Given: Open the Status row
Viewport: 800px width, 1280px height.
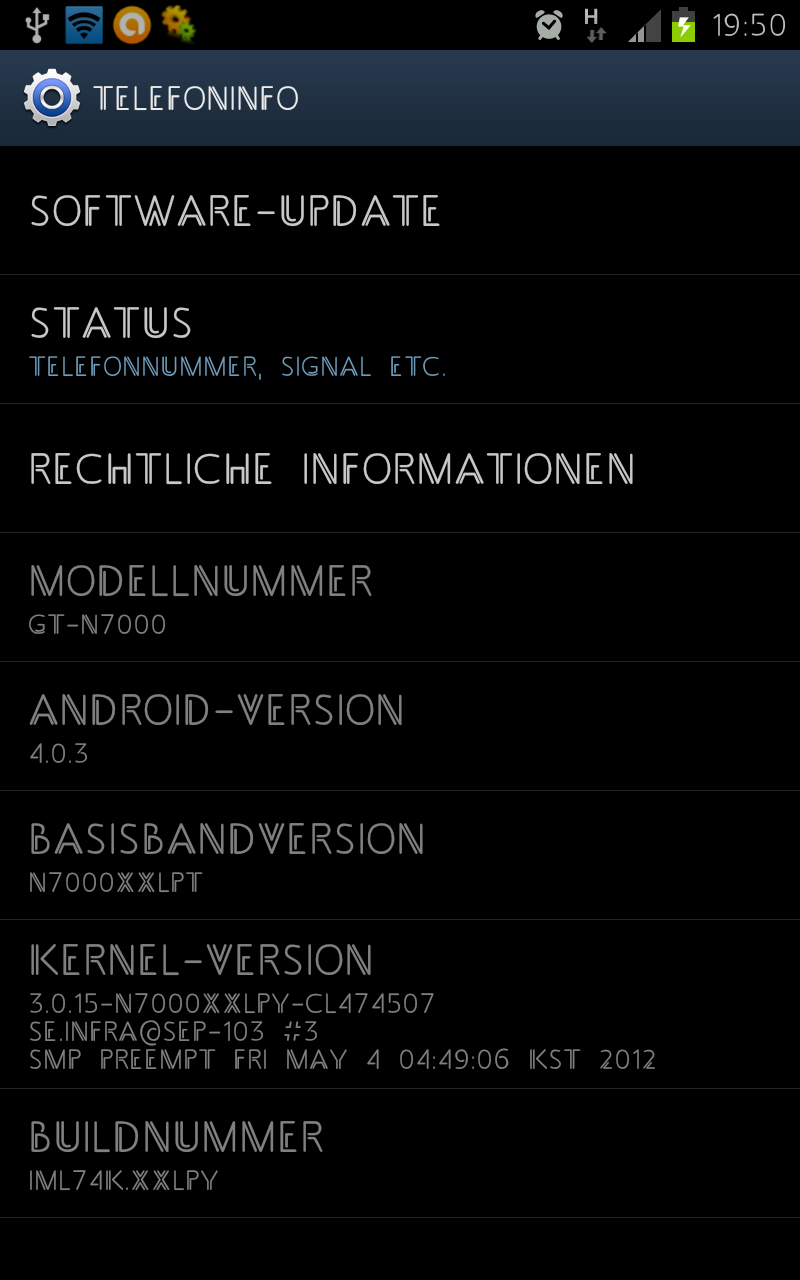Looking at the screenshot, I should click(400, 340).
